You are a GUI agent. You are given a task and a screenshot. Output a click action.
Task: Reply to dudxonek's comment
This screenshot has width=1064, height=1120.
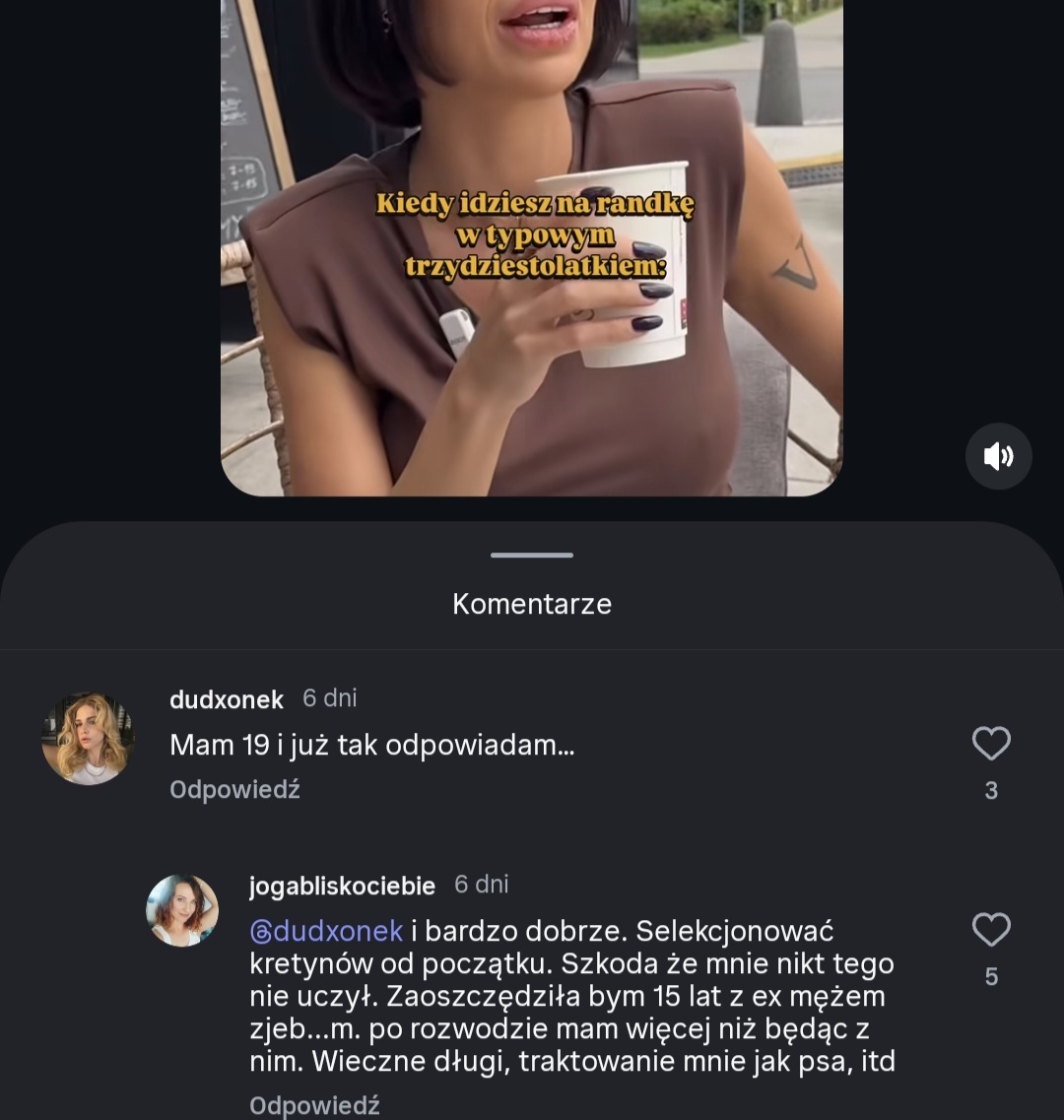tap(234, 790)
